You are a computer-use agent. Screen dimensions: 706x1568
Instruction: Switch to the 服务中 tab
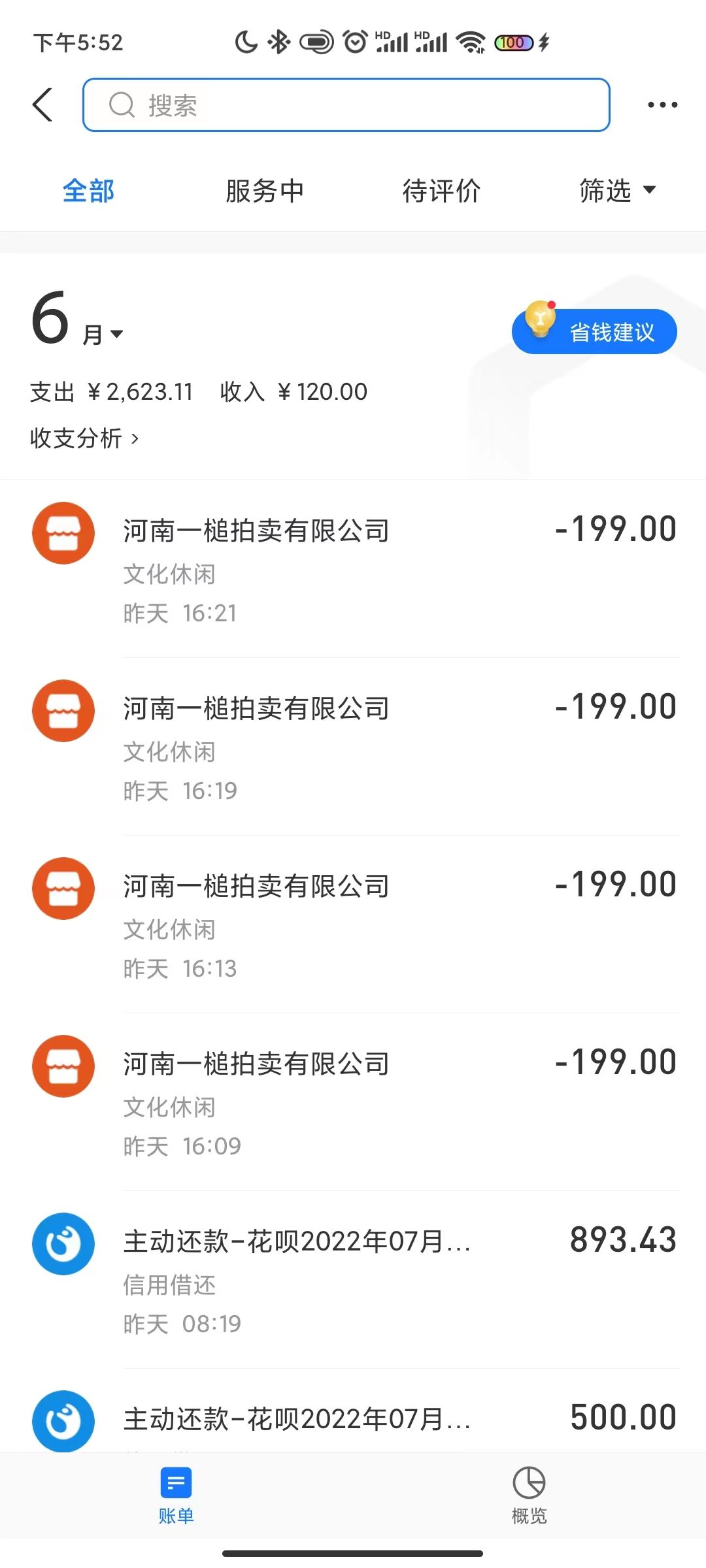coord(265,191)
